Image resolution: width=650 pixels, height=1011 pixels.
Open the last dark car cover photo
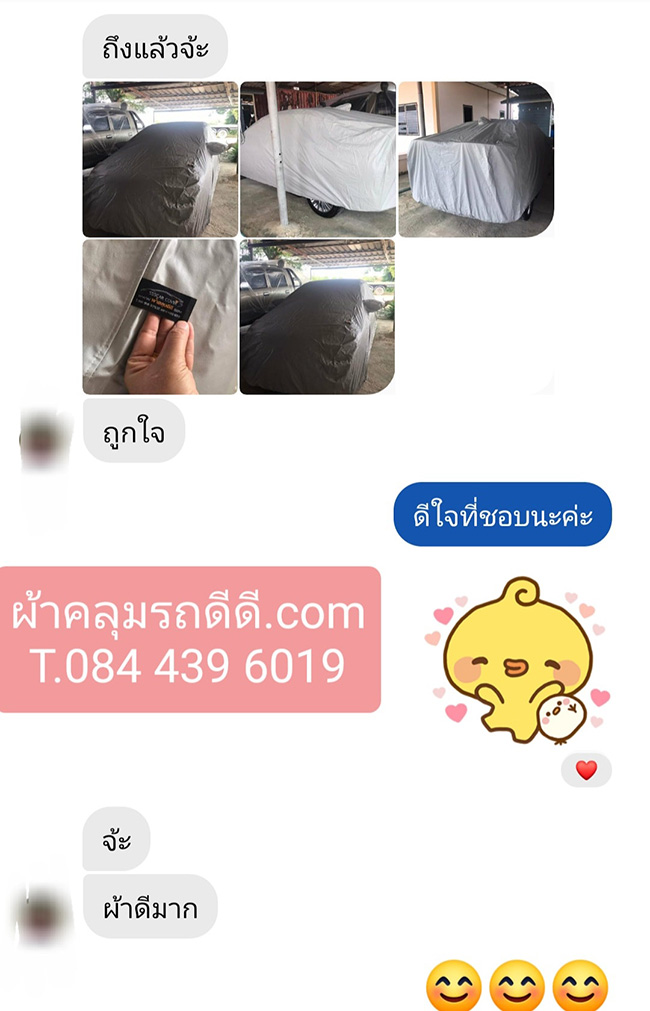coord(317,316)
